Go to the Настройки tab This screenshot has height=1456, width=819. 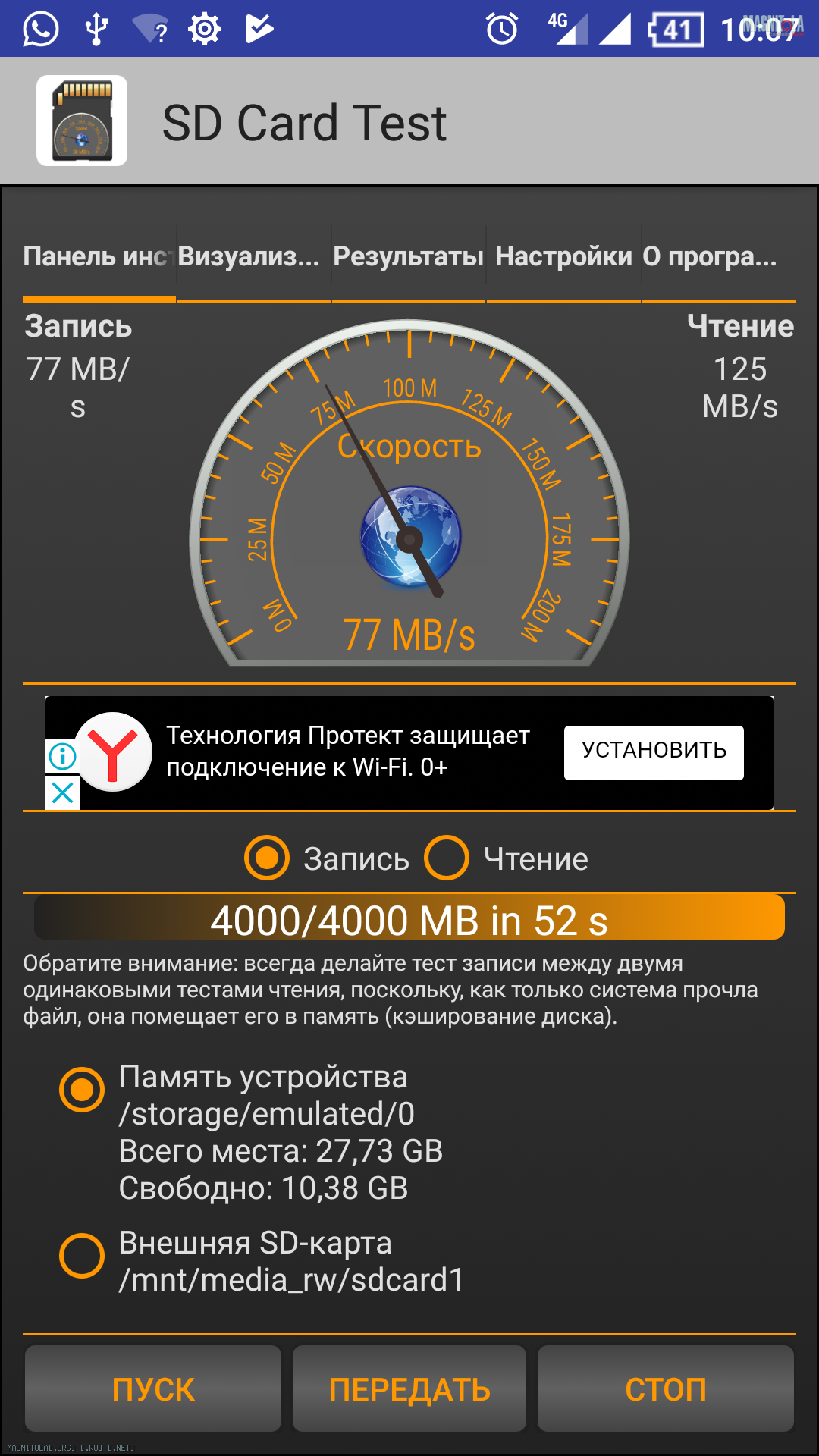(x=563, y=256)
